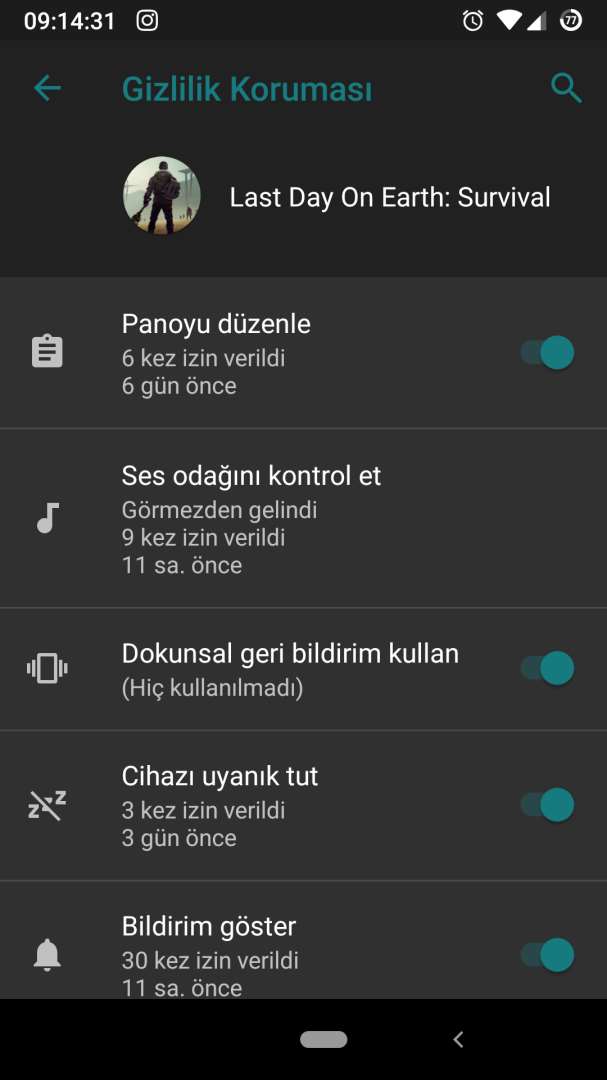
Task: Toggle the Panoyu düzenle switch
Action: point(547,353)
